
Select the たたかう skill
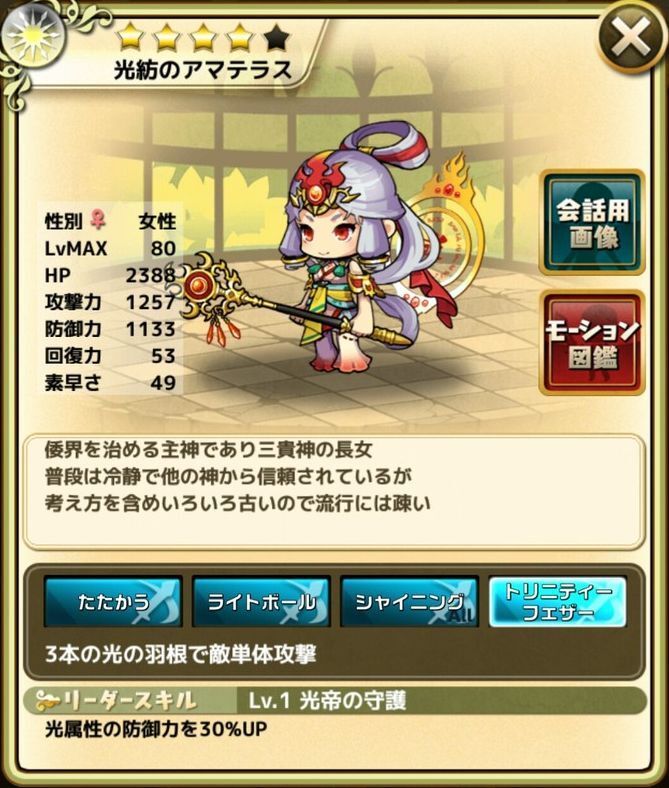point(112,603)
